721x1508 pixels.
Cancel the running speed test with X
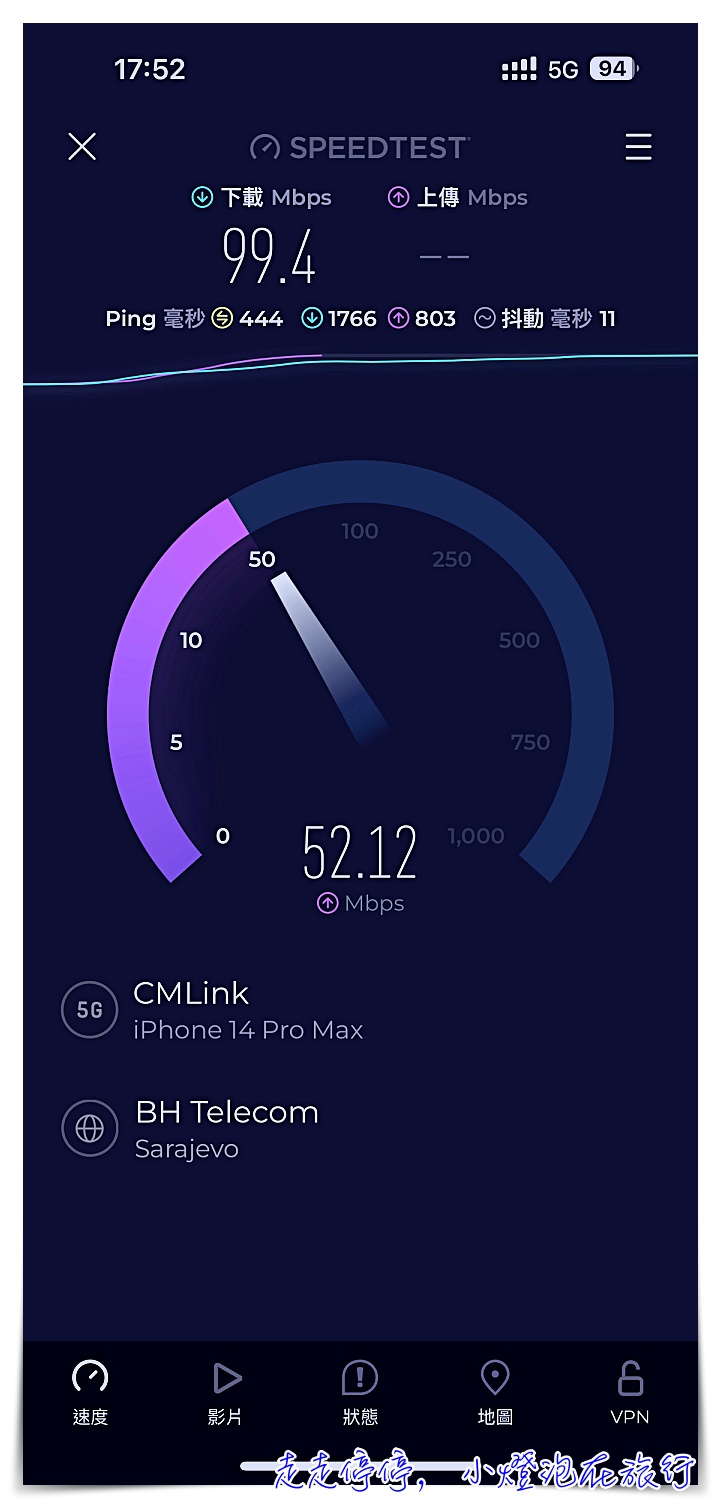coord(82,147)
